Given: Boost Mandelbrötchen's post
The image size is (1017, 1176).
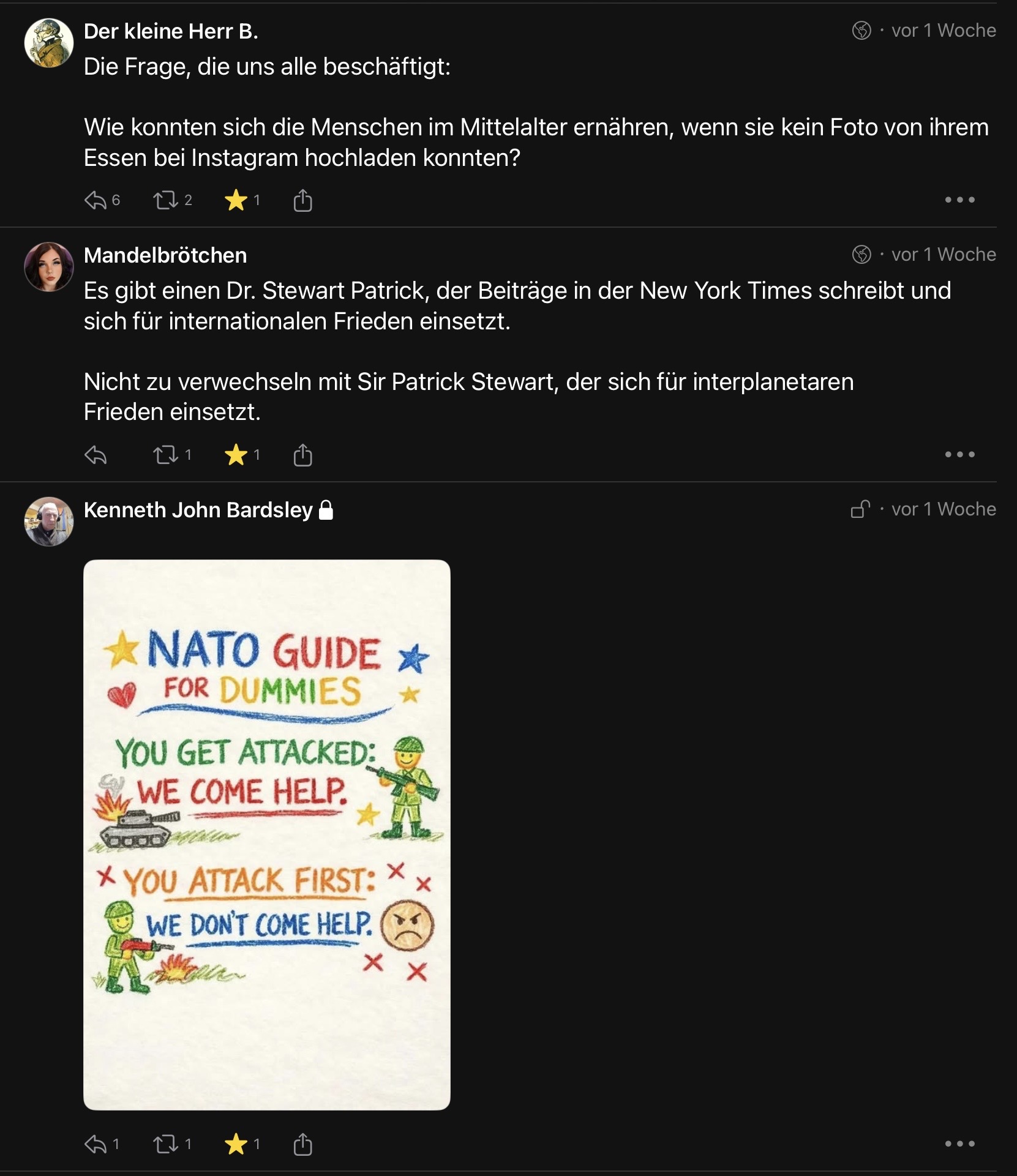Looking at the screenshot, I should (x=165, y=455).
